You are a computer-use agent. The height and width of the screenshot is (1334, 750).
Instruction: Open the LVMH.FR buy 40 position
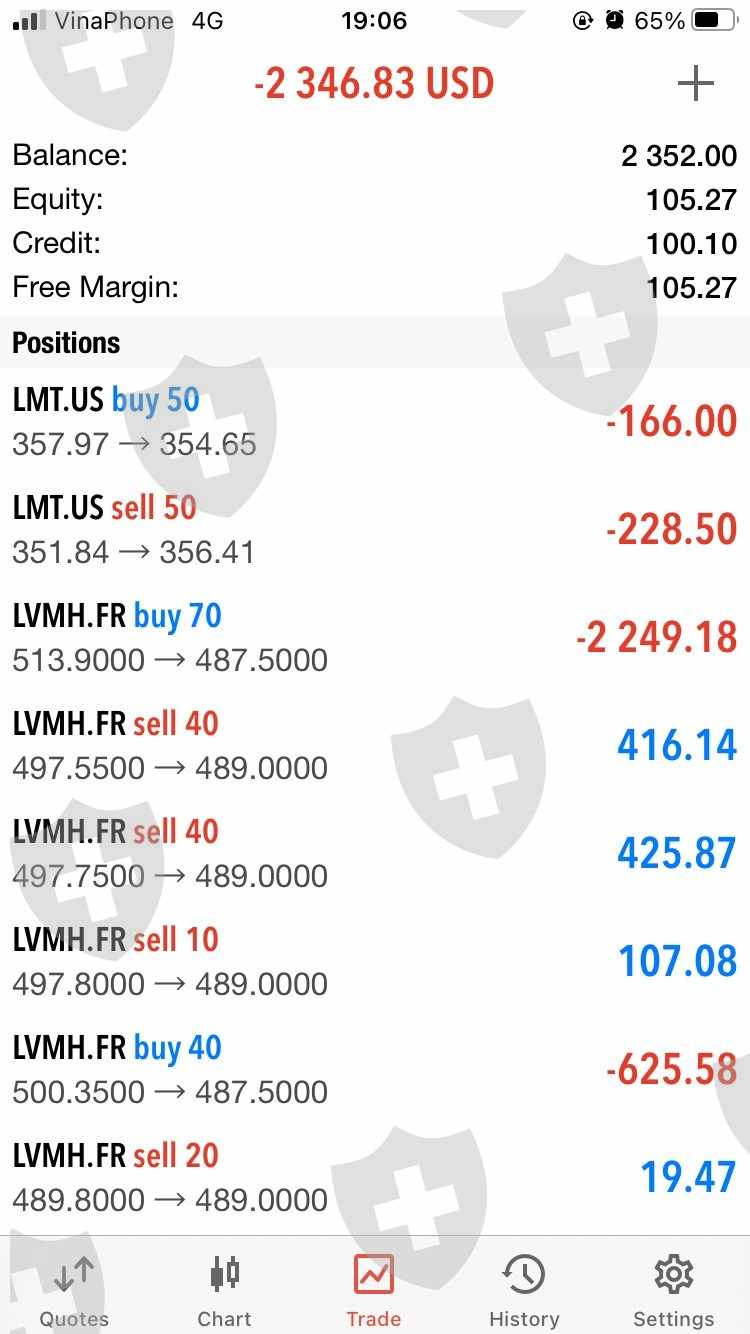click(375, 1070)
